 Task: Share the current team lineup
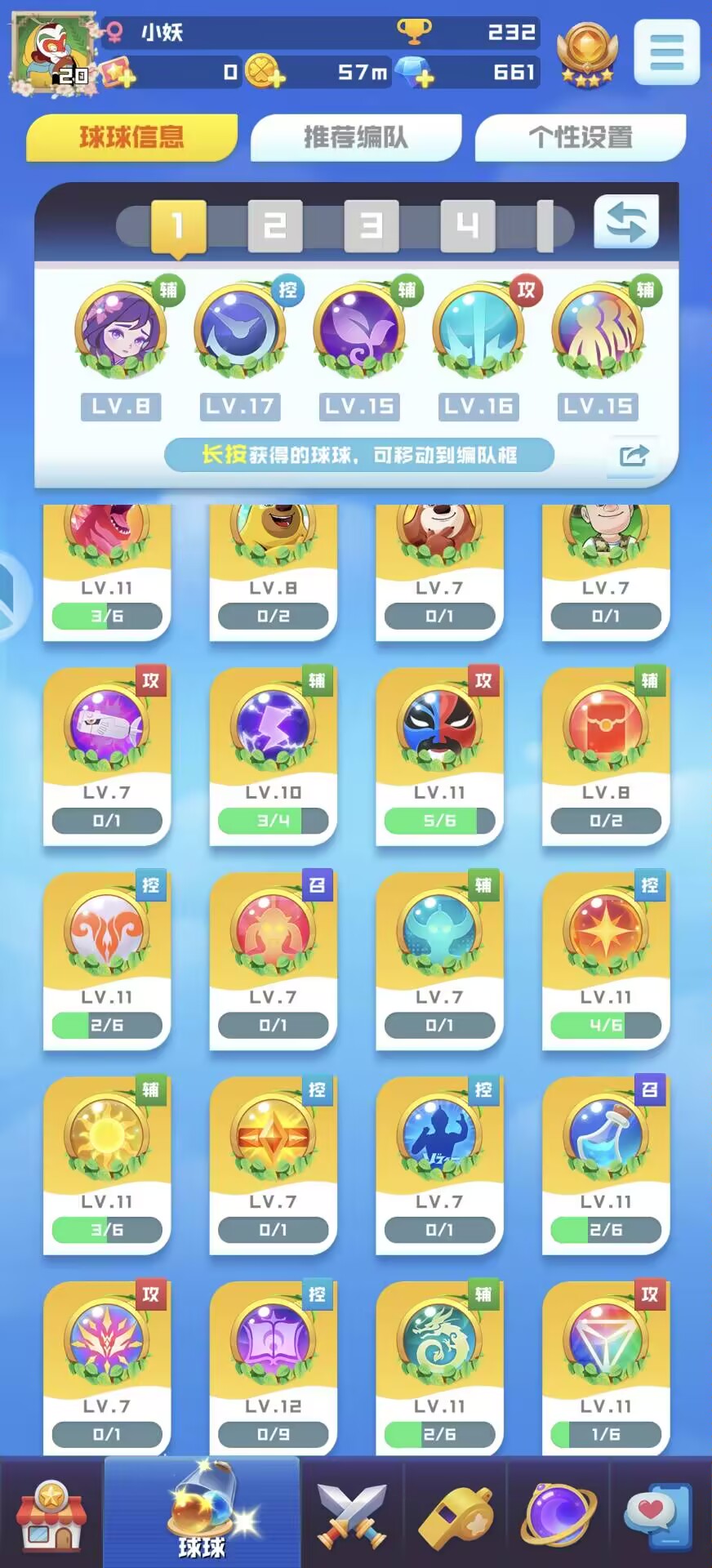(x=634, y=455)
